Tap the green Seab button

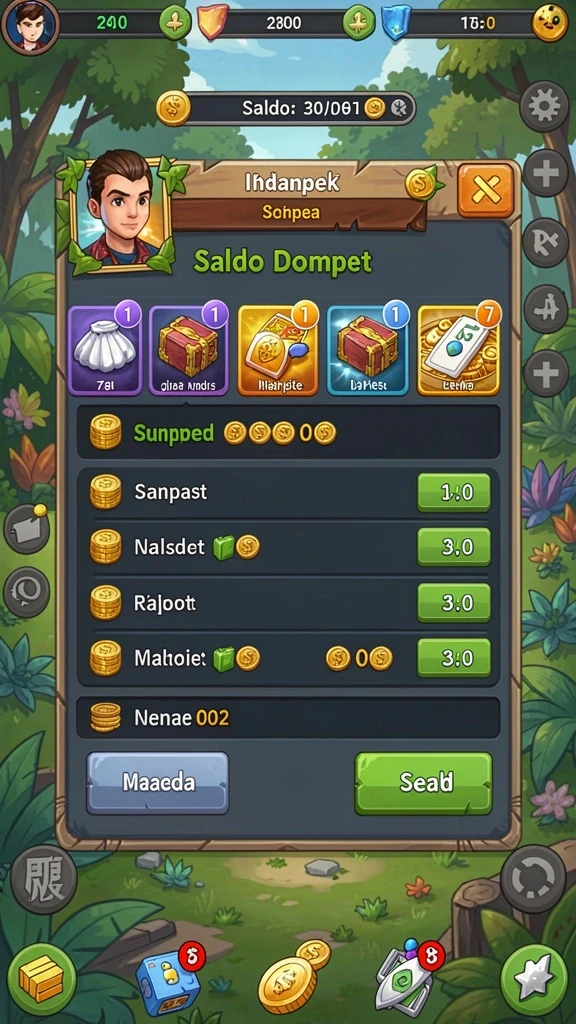click(423, 783)
